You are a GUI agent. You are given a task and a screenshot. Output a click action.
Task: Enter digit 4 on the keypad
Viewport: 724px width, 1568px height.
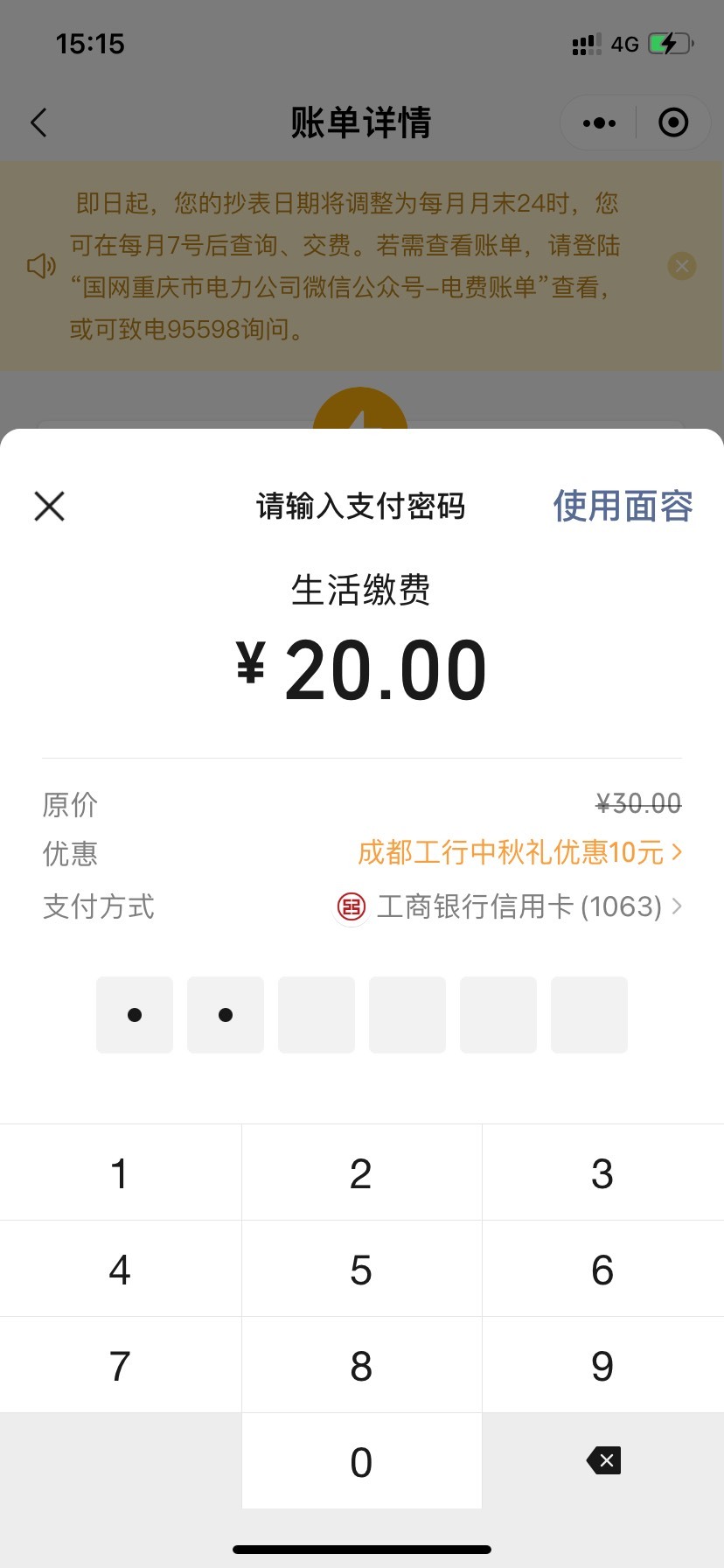[x=121, y=1269]
